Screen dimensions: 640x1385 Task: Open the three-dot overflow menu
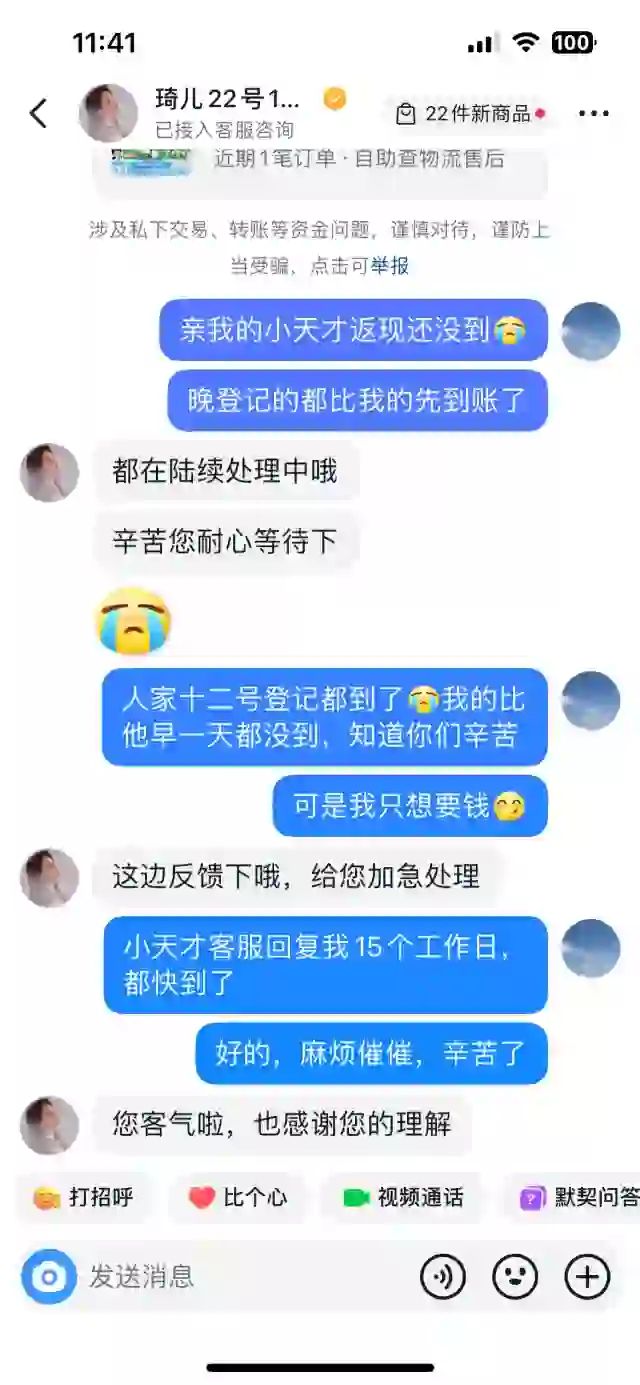[594, 114]
